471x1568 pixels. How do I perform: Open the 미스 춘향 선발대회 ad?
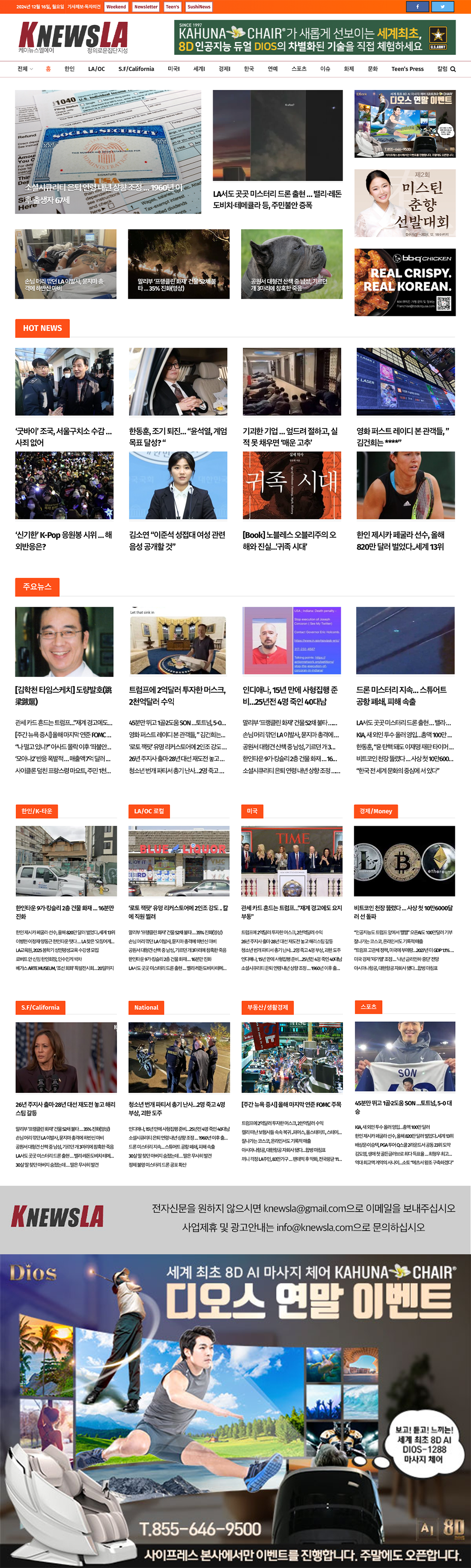pyautogui.click(x=405, y=203)
